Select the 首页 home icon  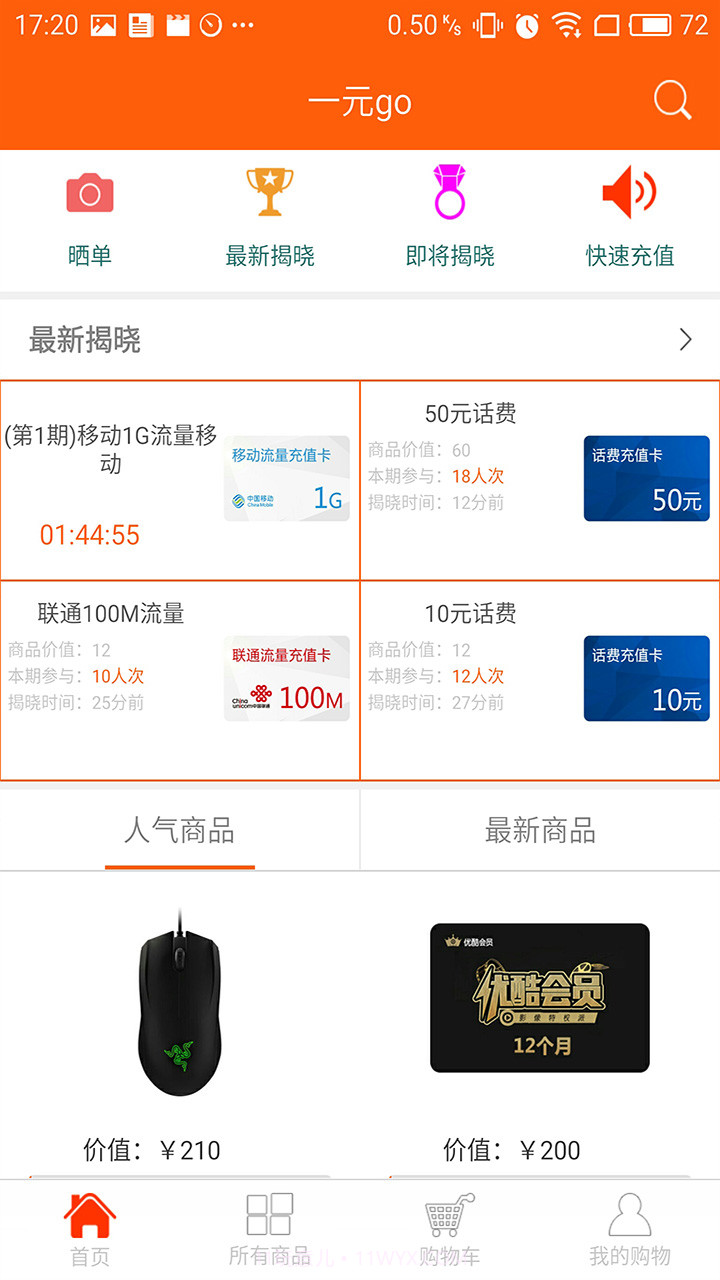[89, 1213]
